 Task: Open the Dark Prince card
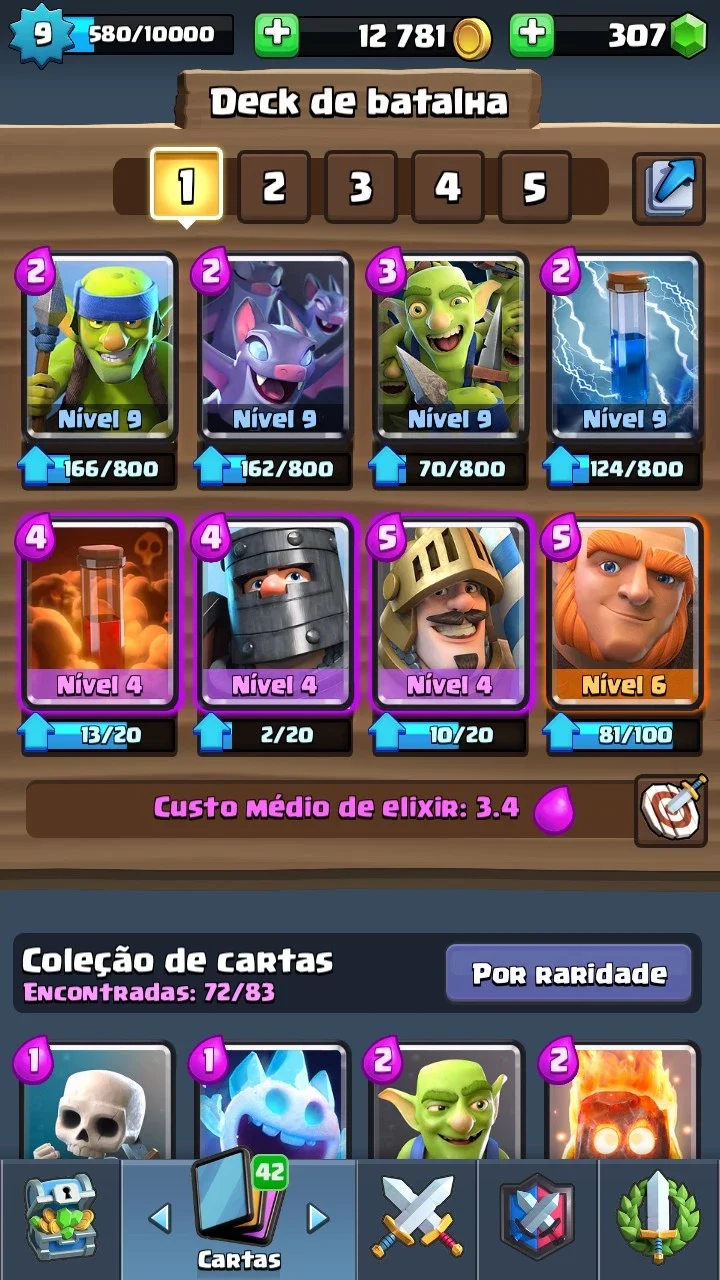point(274,612)
